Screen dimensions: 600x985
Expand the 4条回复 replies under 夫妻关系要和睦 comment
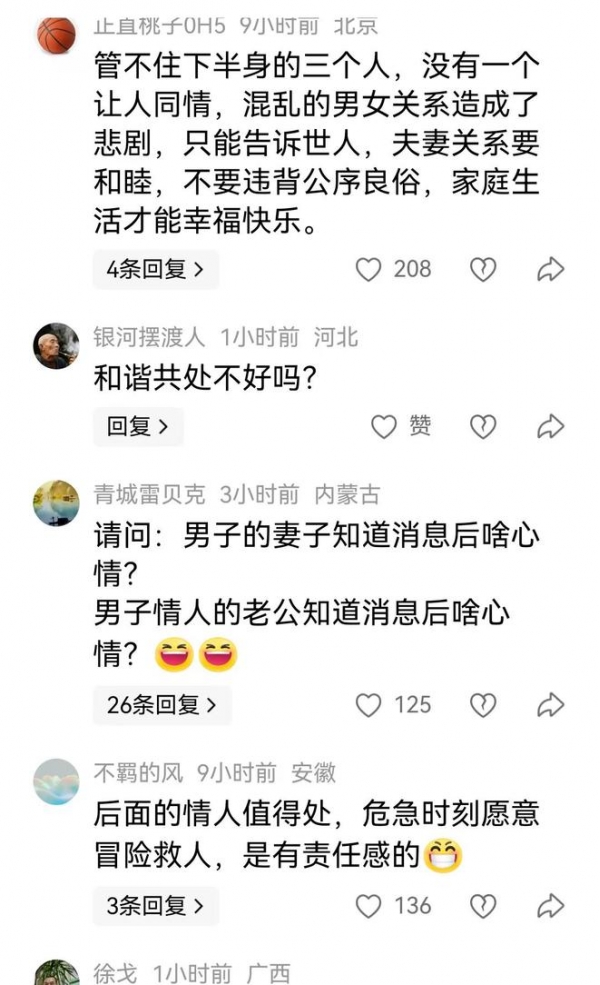coord(155,269)
